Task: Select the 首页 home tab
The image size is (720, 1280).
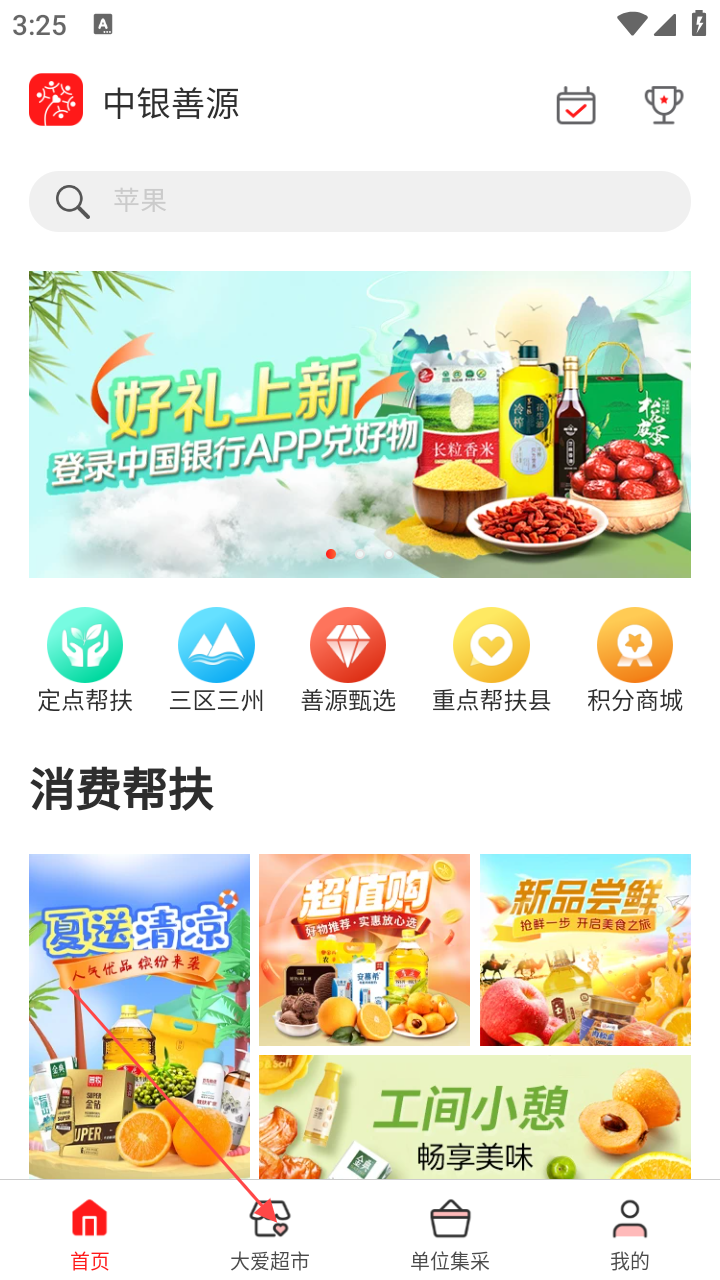Action: tap(90, 1235)
